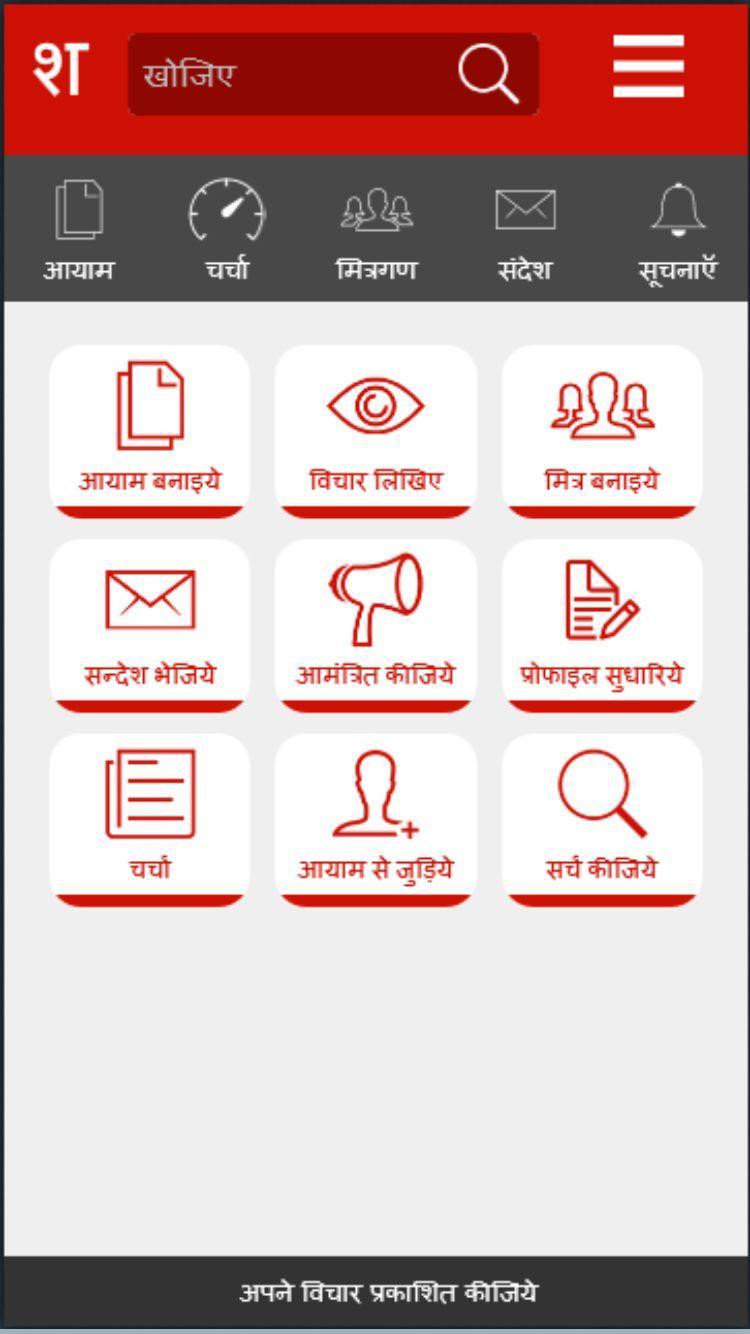Open the मित्रगण tab
The width and height of the screenshot is (750, 1334).
point(376,230)
